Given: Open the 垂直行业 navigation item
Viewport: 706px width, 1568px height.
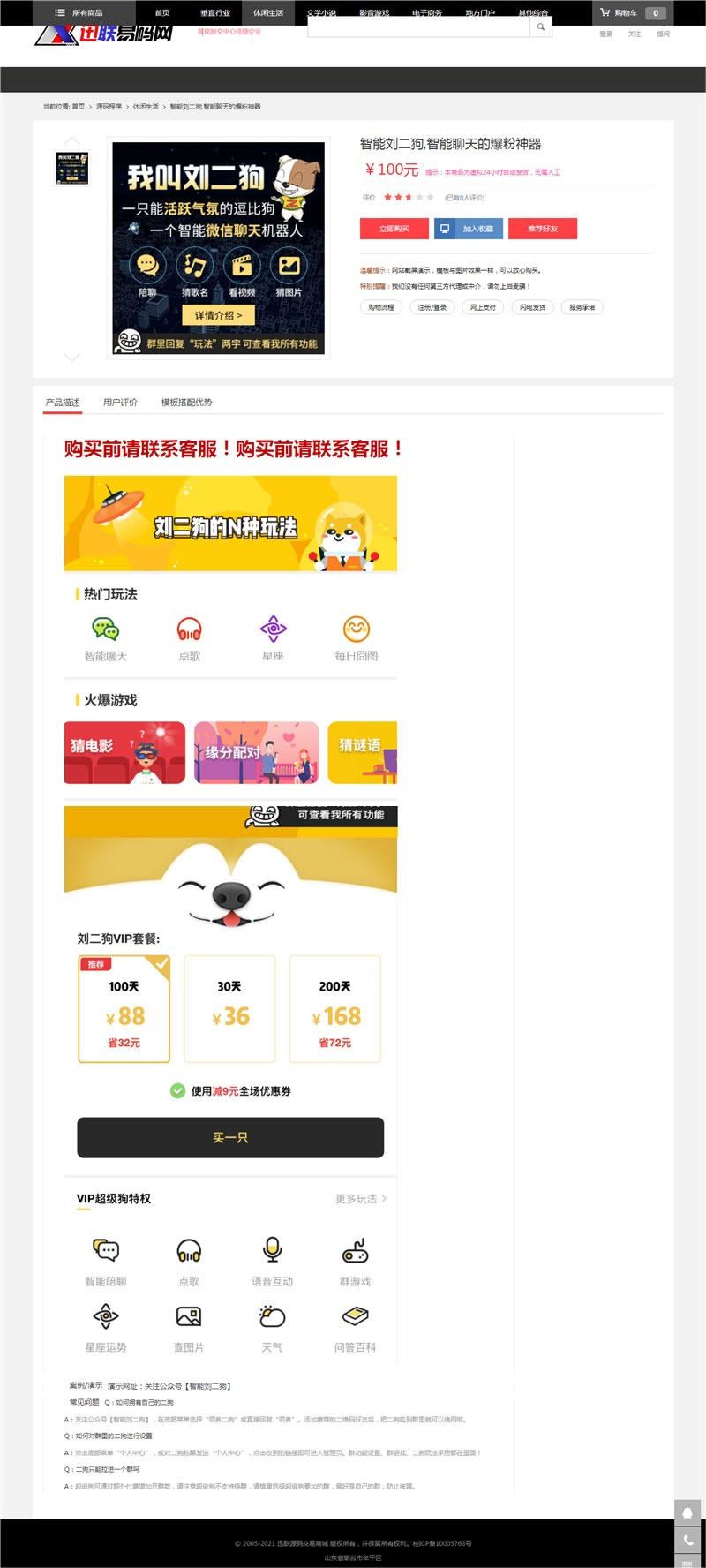Looking at the screenshot, I should coord(215,12).
